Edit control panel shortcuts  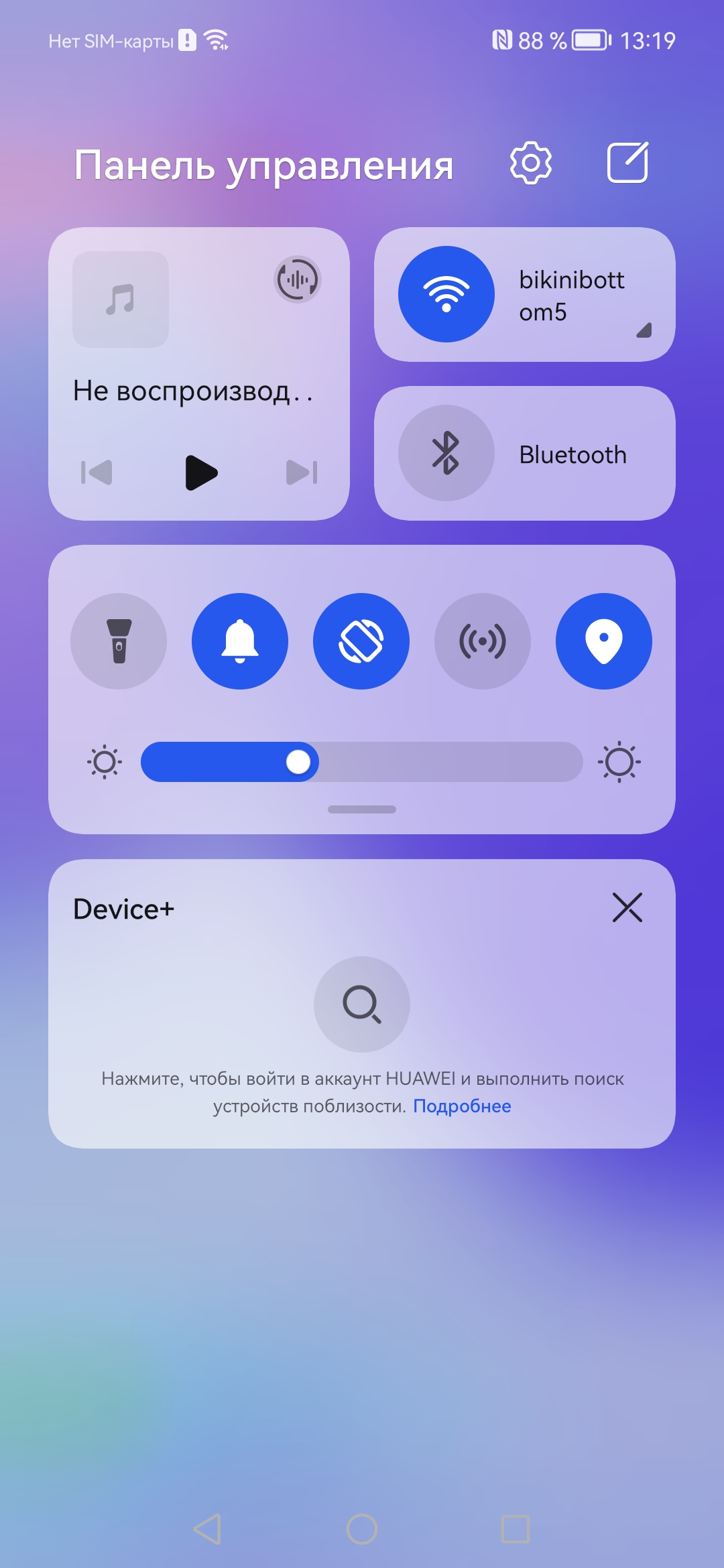click(x=627, y=163)
